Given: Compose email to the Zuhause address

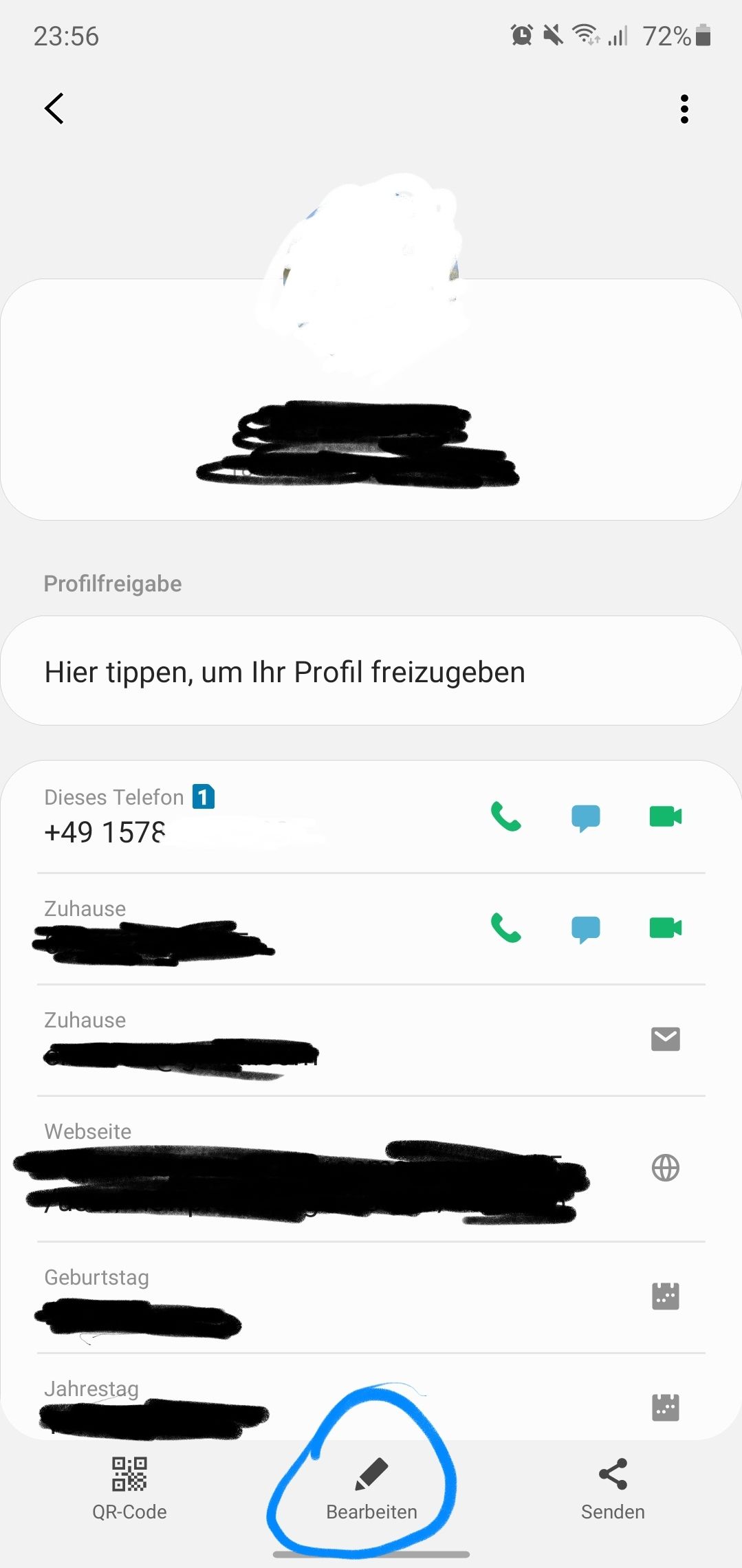Looking at the screenshot, I should (664, 1039).
